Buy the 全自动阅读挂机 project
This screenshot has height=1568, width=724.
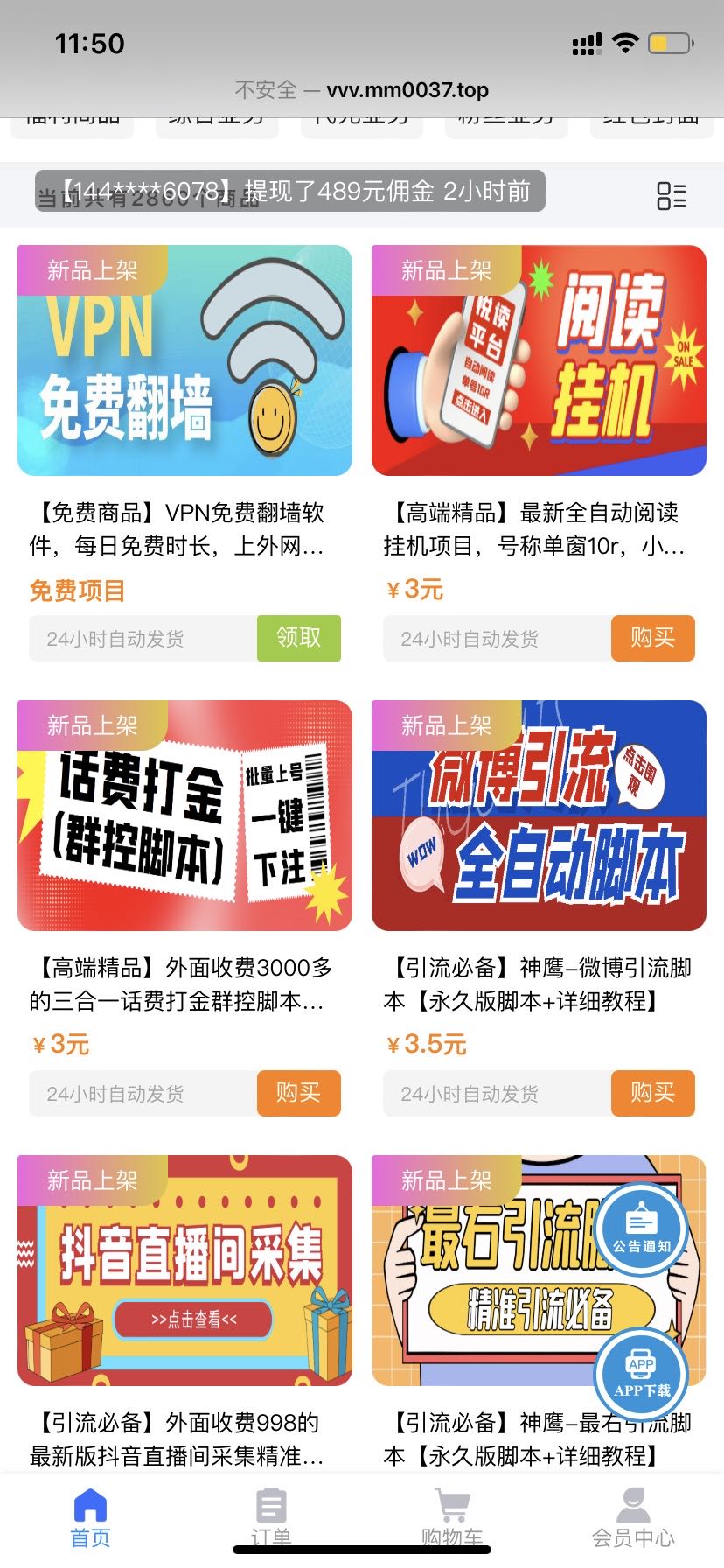tap(652, 638)
